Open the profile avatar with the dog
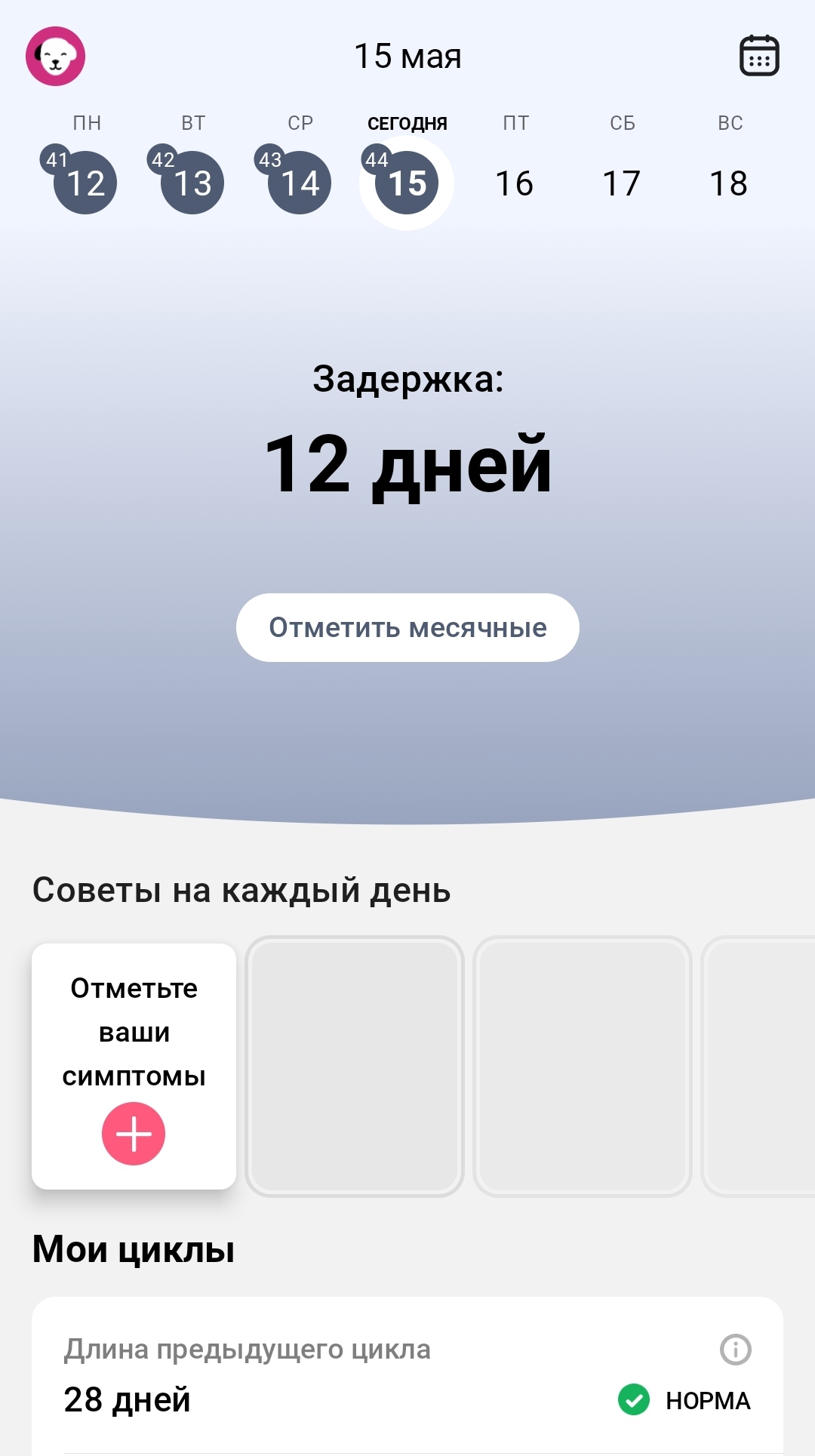This screenshot has height=1456, width=815. click(55, 57)
